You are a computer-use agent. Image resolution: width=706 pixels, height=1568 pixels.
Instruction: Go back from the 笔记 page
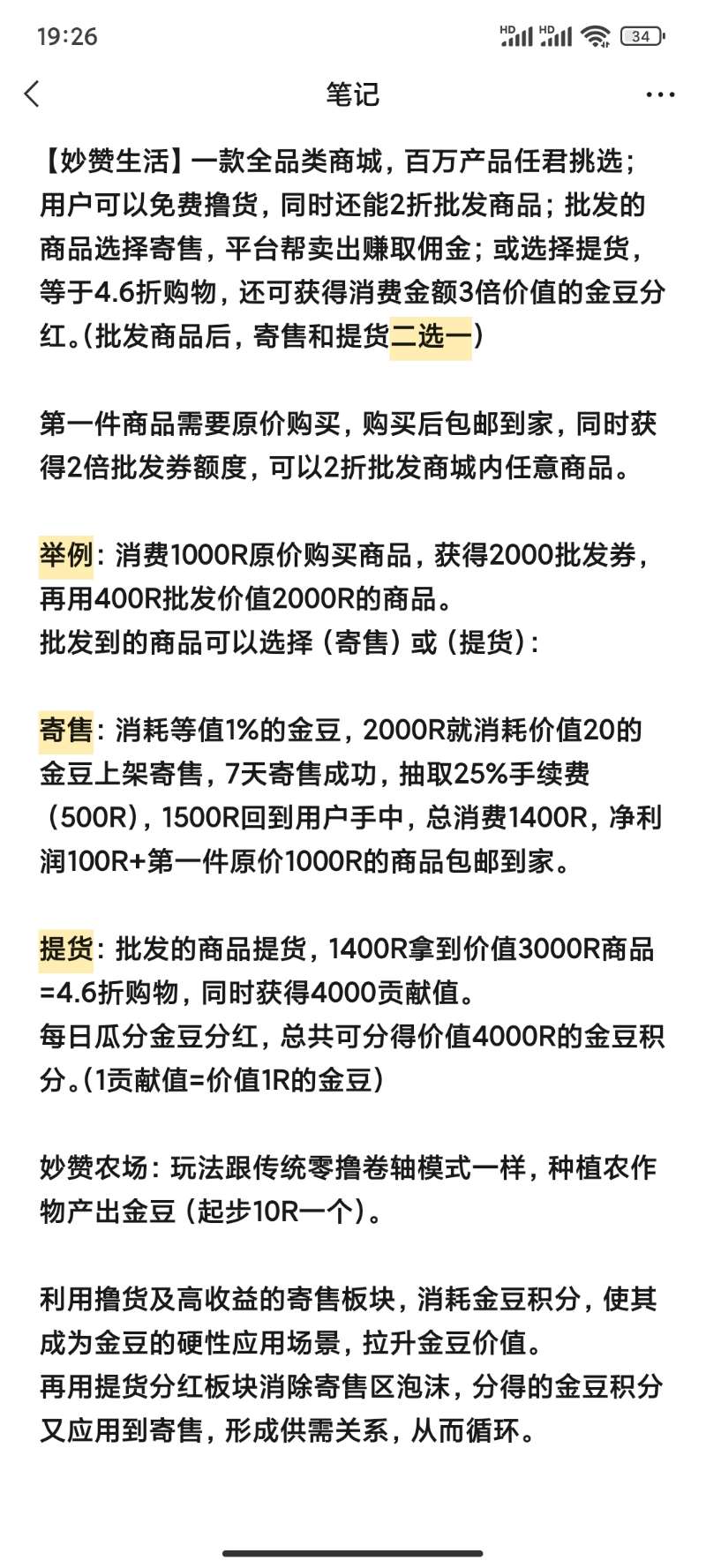33,94
